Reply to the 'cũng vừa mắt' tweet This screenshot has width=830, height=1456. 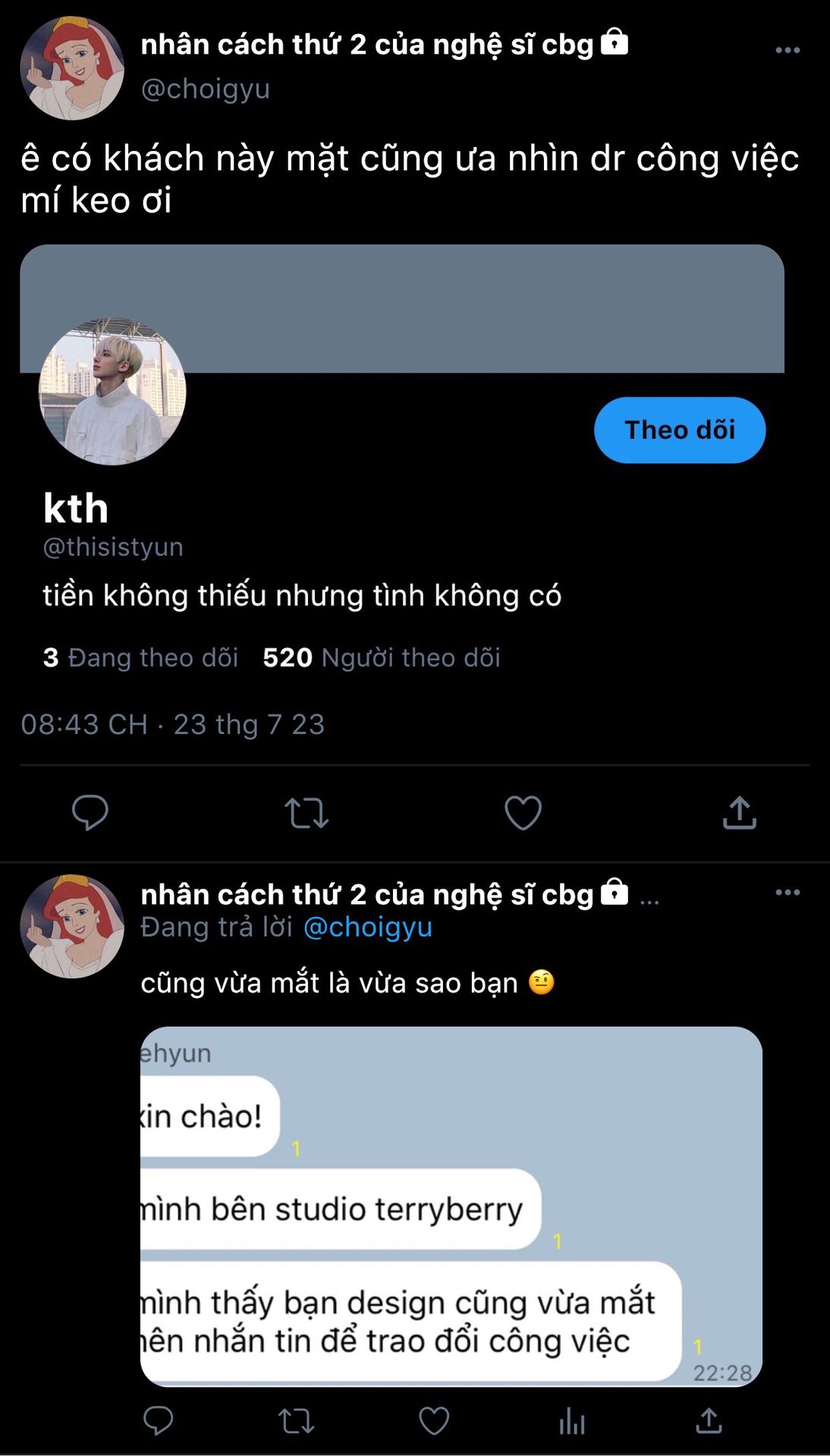(x=159, y=1420)
